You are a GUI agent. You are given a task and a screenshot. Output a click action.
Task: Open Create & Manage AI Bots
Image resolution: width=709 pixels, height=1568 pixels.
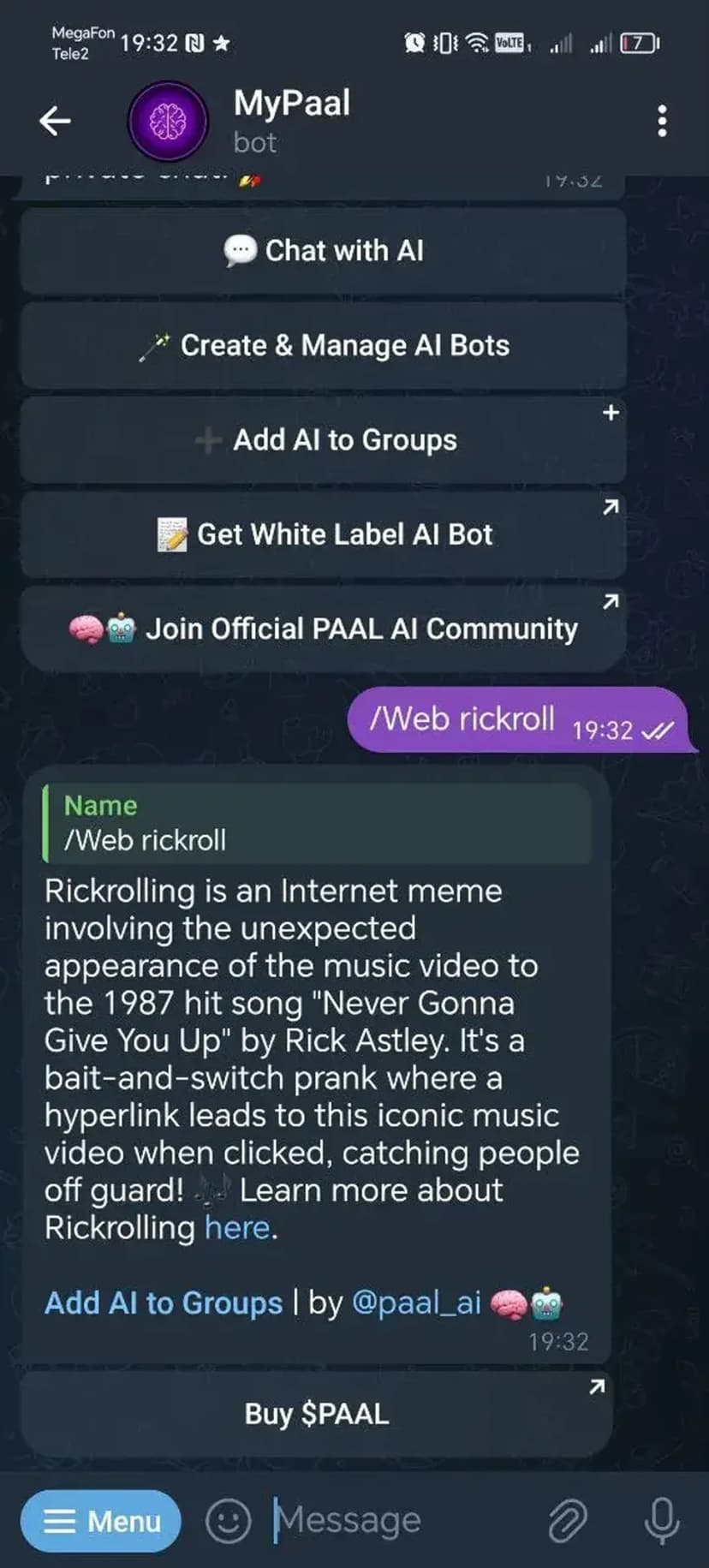click(324, 346)
